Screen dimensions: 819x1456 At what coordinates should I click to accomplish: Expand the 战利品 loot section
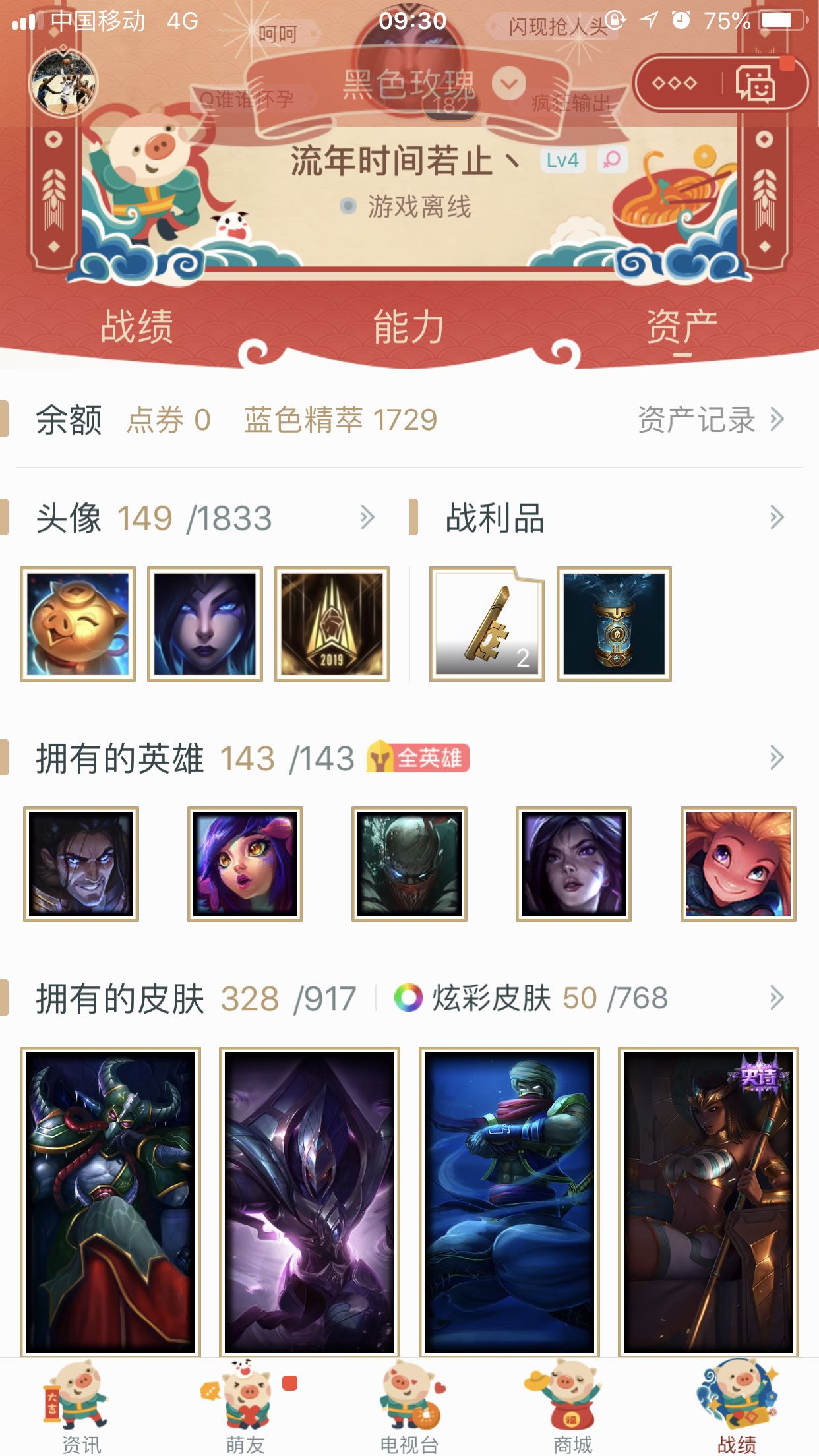tap(776, 518)
